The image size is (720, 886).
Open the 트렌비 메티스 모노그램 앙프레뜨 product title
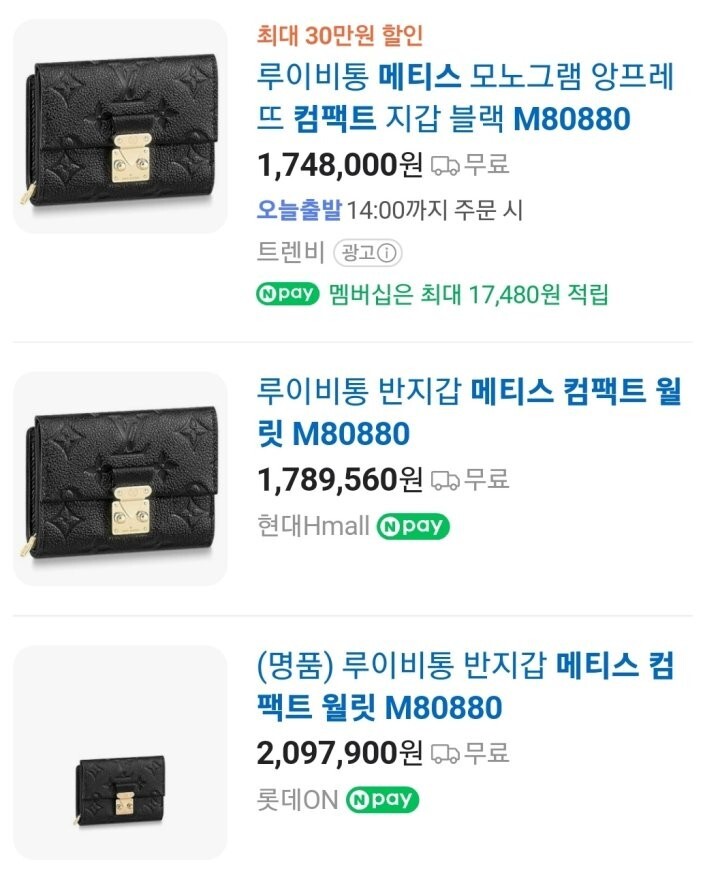click(466, 97)
